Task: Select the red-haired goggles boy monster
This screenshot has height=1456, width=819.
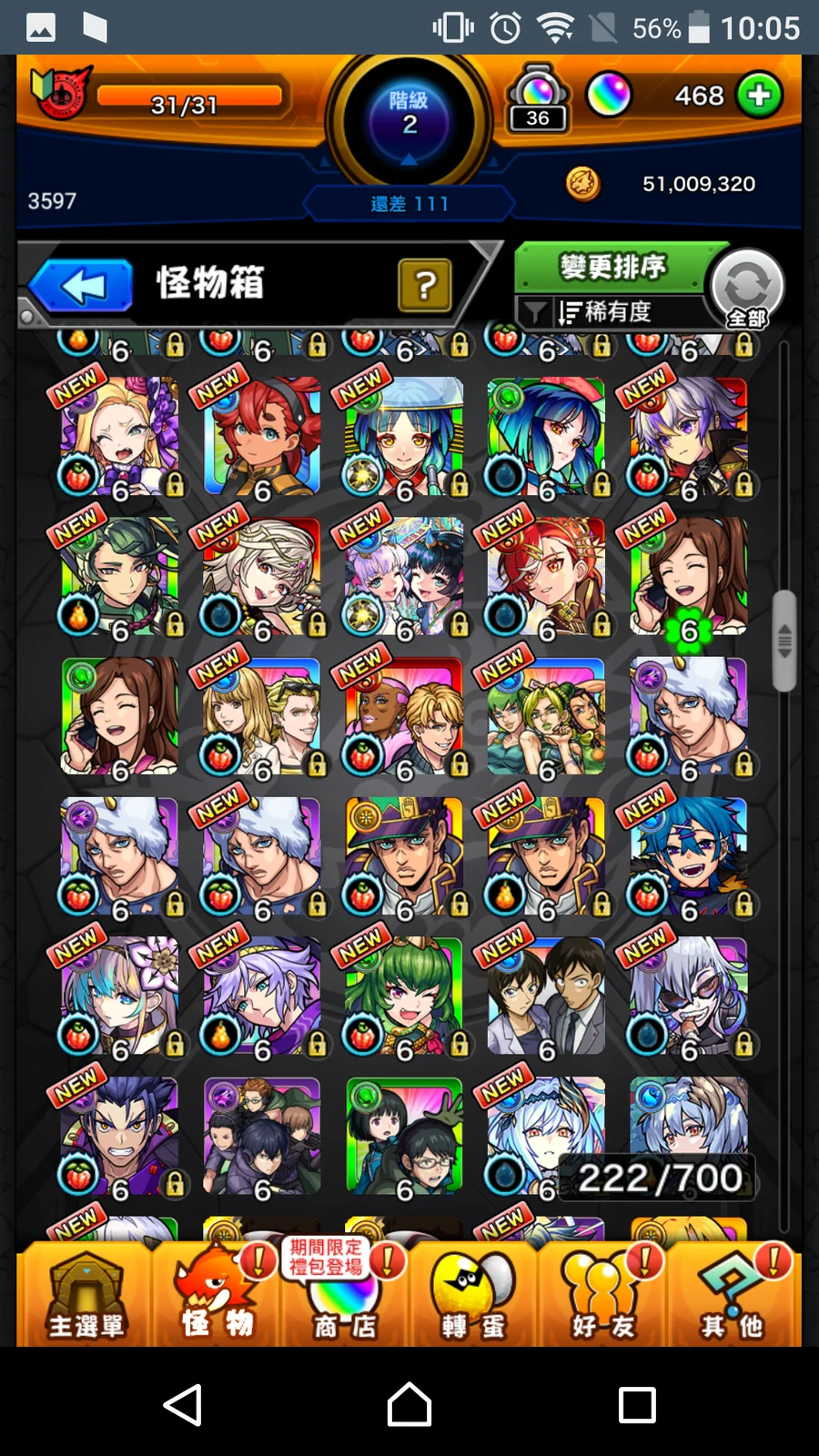Action: [x=262, y=437]
